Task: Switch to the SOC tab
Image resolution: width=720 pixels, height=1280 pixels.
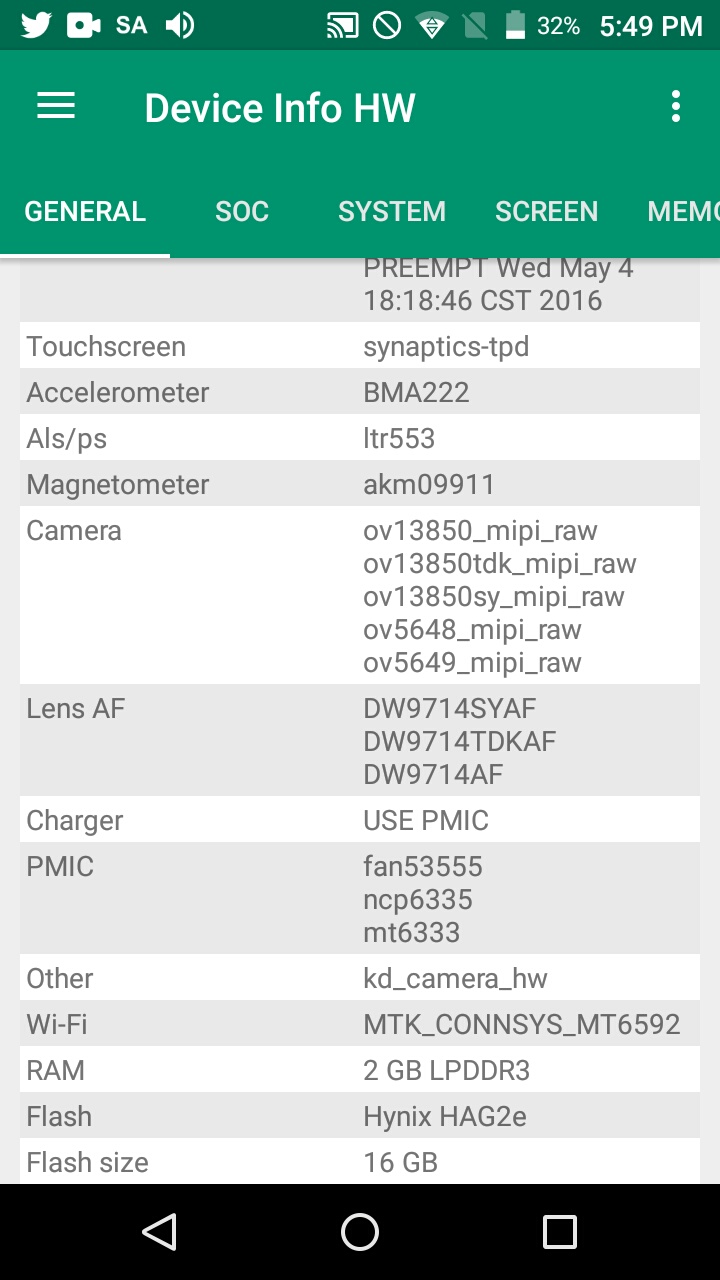Action: click(x=242, y=212)
